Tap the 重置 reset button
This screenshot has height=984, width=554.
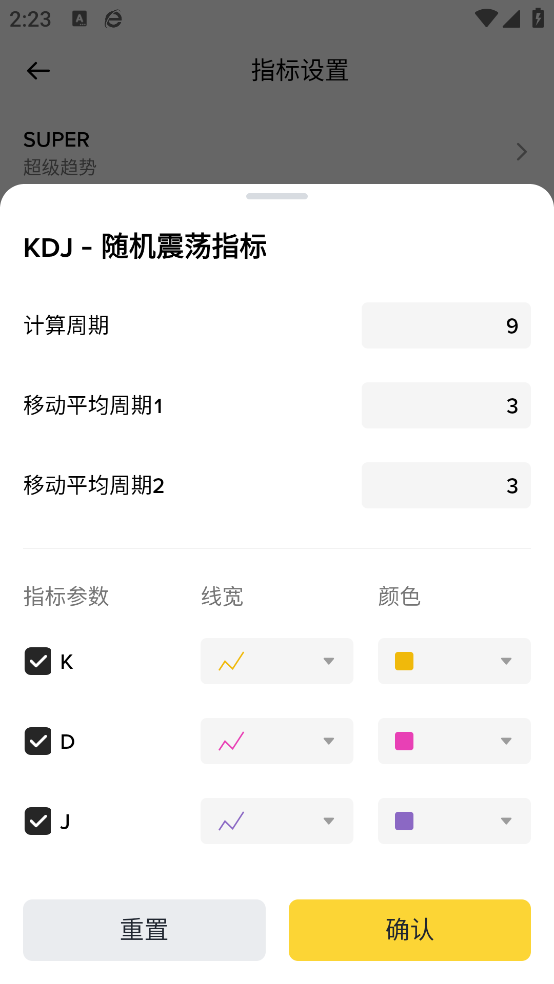144,930
